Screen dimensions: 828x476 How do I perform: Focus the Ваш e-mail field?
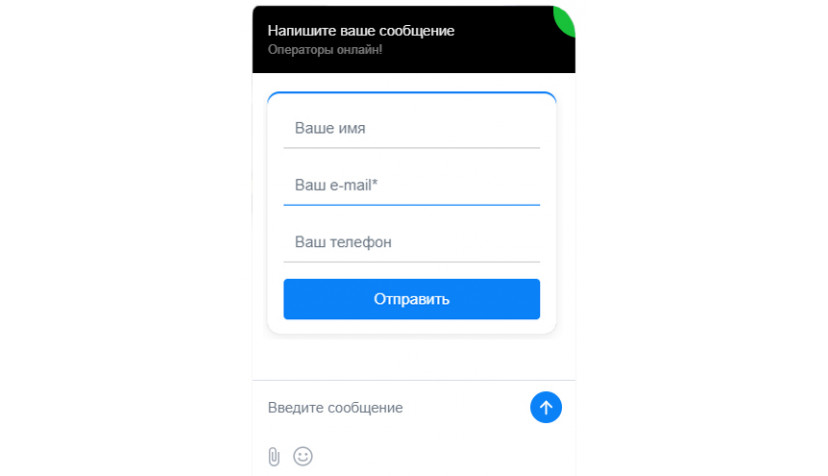[411, 186]
